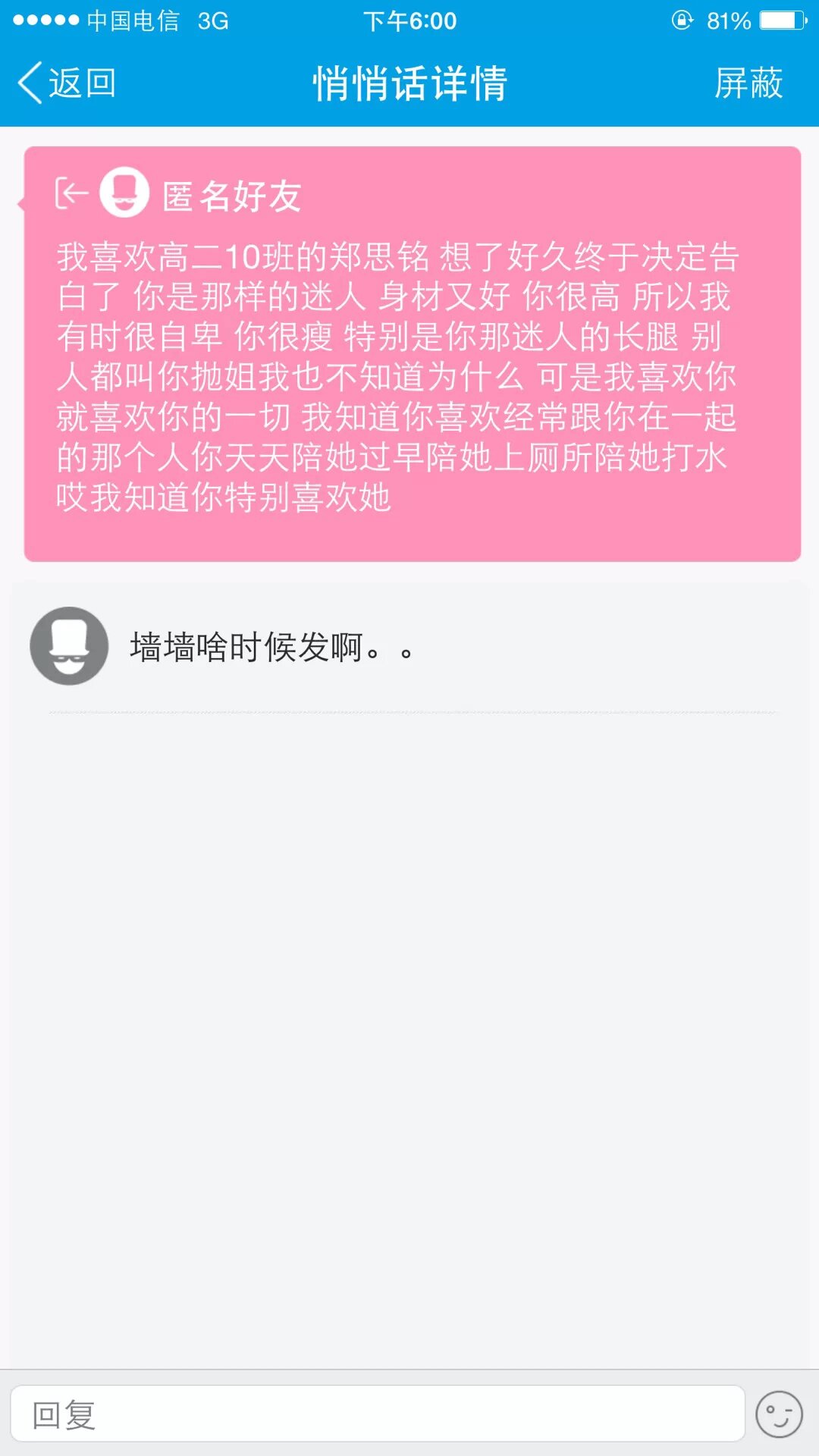Screen dimensions: 819x1456
Task: Tap the anonymous avatar beside 墙墙啥时候发啊
Action: 69,646
